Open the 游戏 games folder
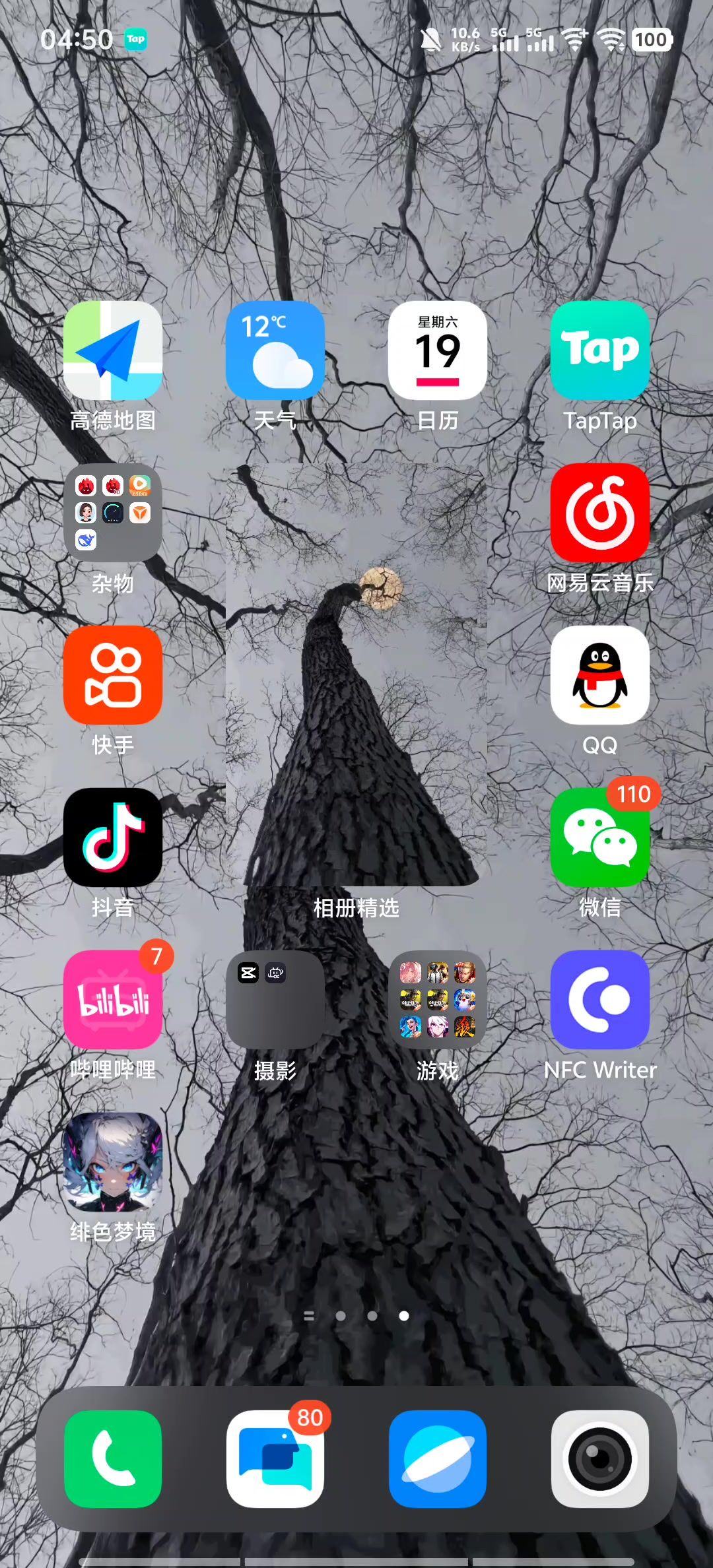713x1568 pixels. pos(438,1000)
